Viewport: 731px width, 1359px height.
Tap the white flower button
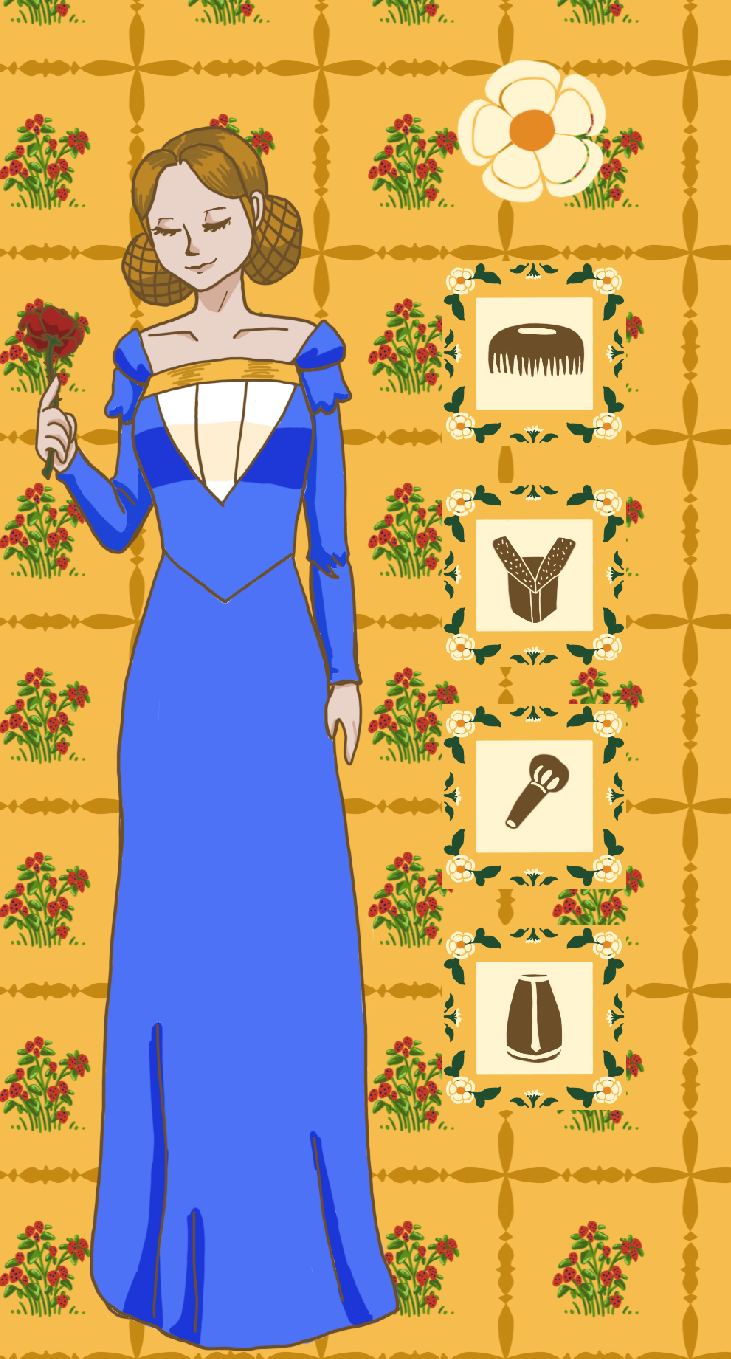point(532,130)
